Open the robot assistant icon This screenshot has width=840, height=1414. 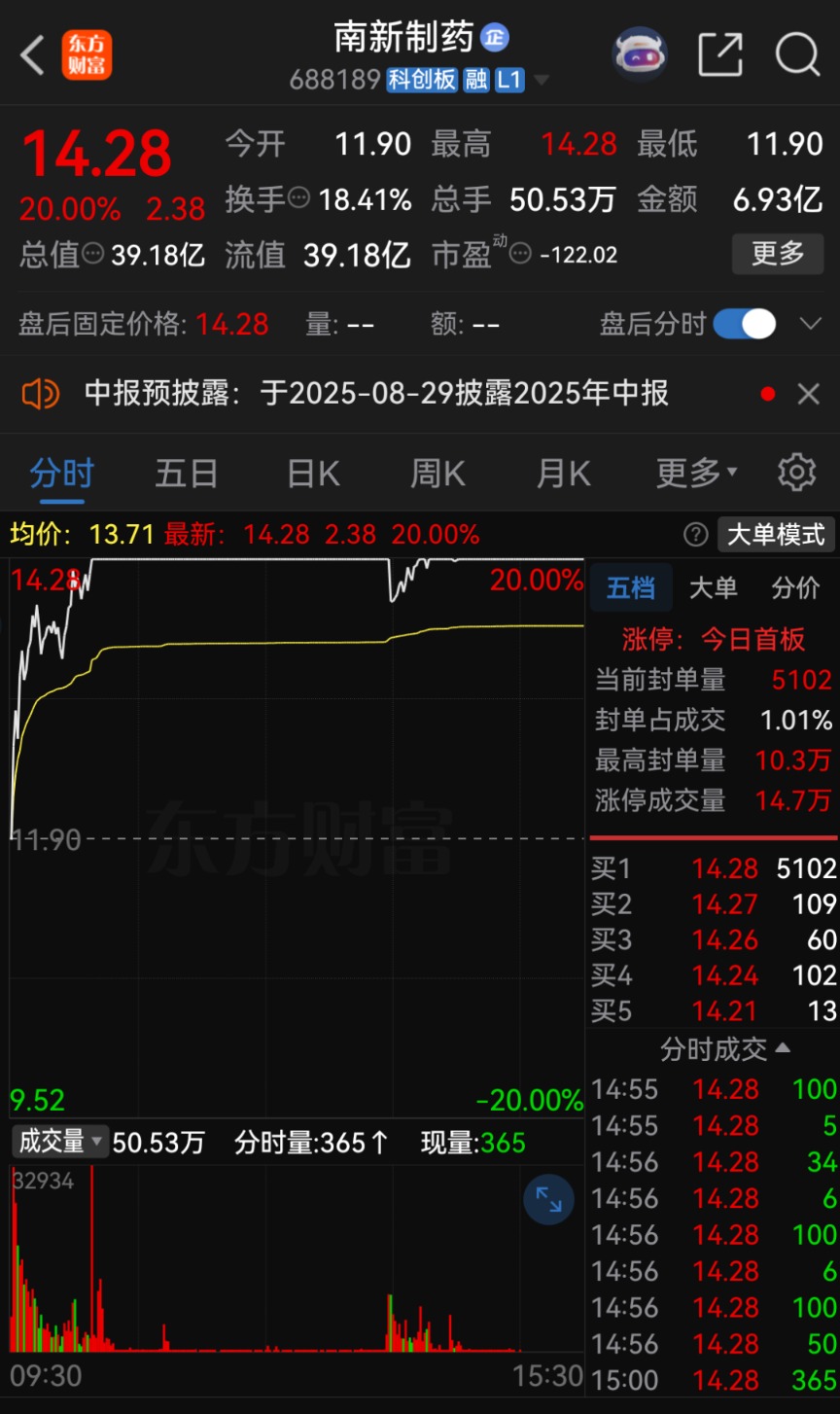[640, 53]
